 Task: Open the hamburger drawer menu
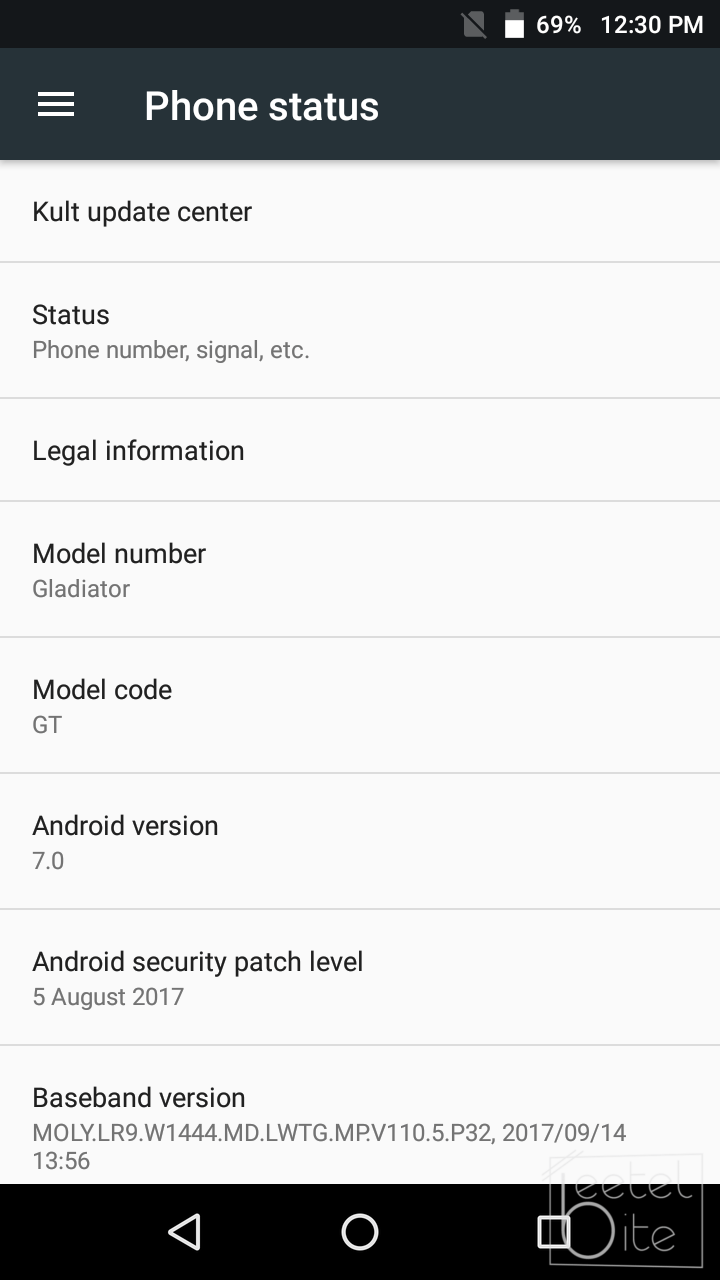pos(56,105)
